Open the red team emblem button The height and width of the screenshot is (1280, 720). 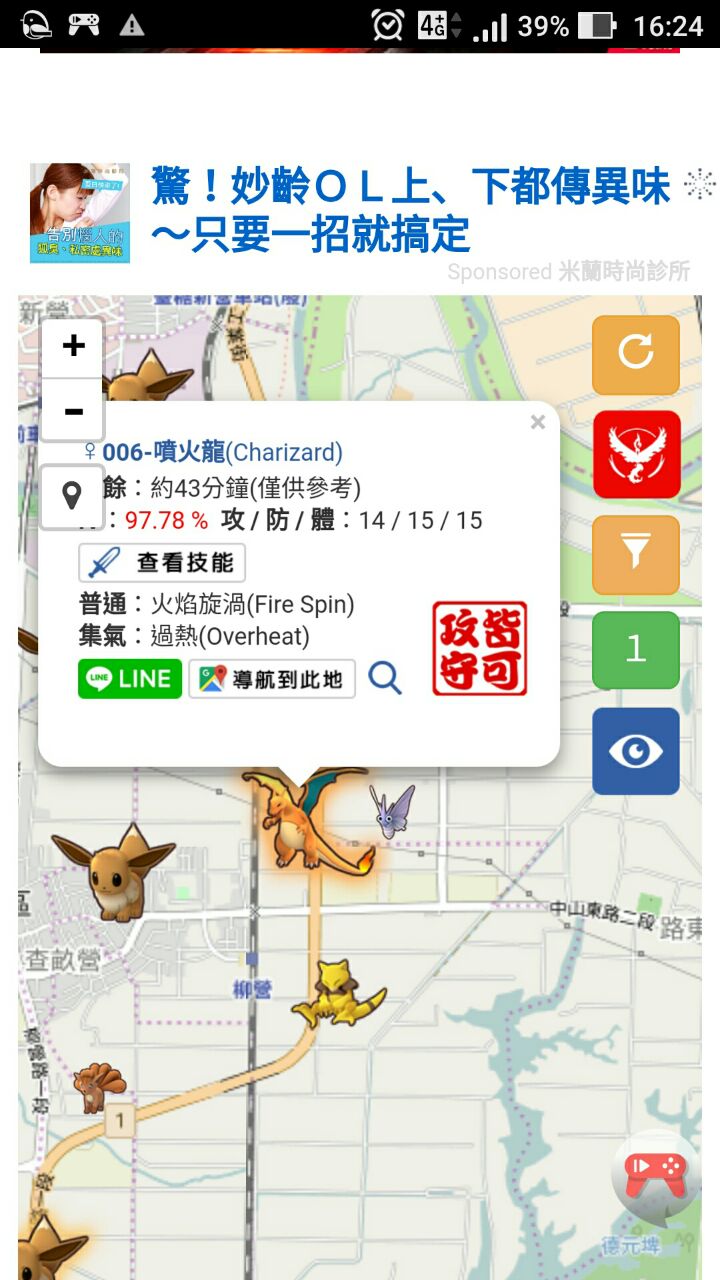636,453
